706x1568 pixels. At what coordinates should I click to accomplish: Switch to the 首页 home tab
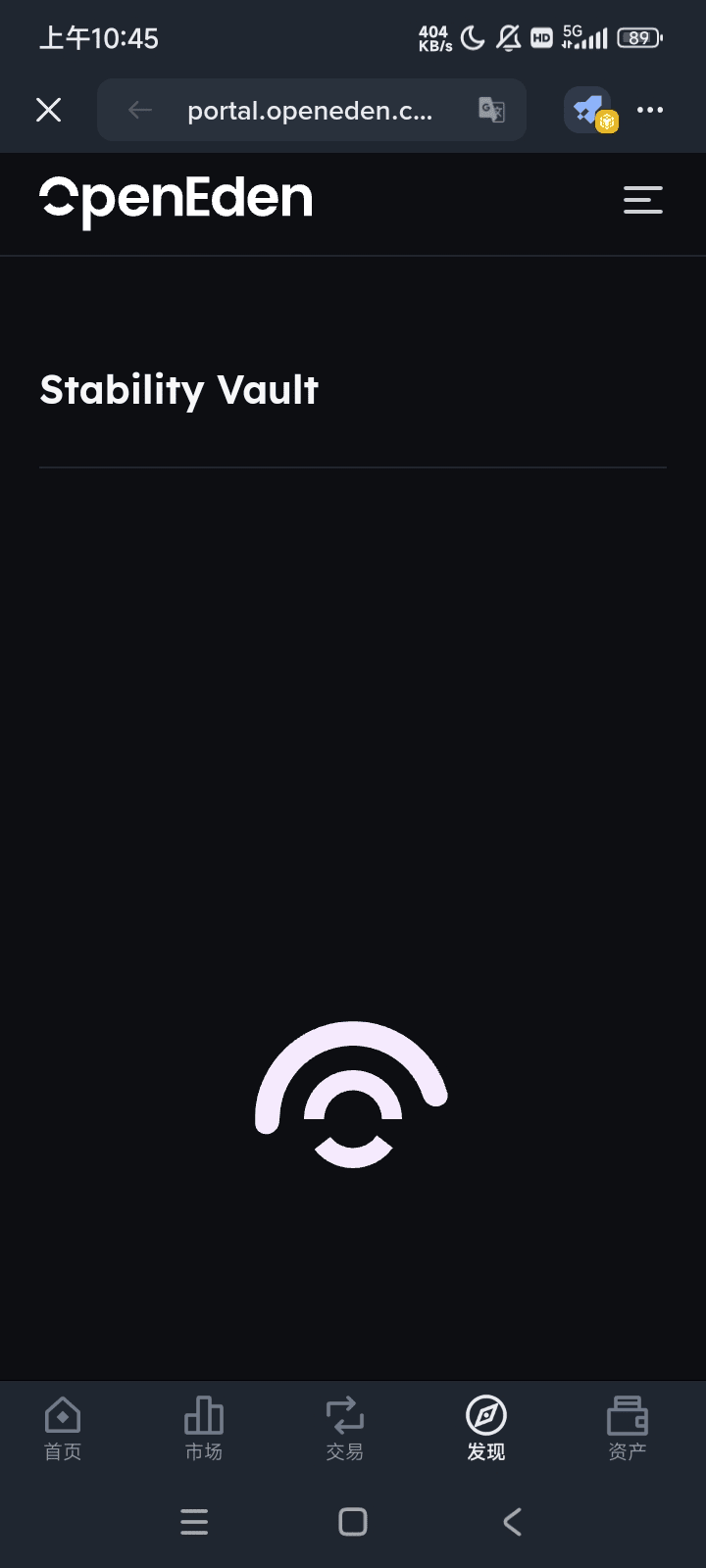click(x=63, y=1428)
